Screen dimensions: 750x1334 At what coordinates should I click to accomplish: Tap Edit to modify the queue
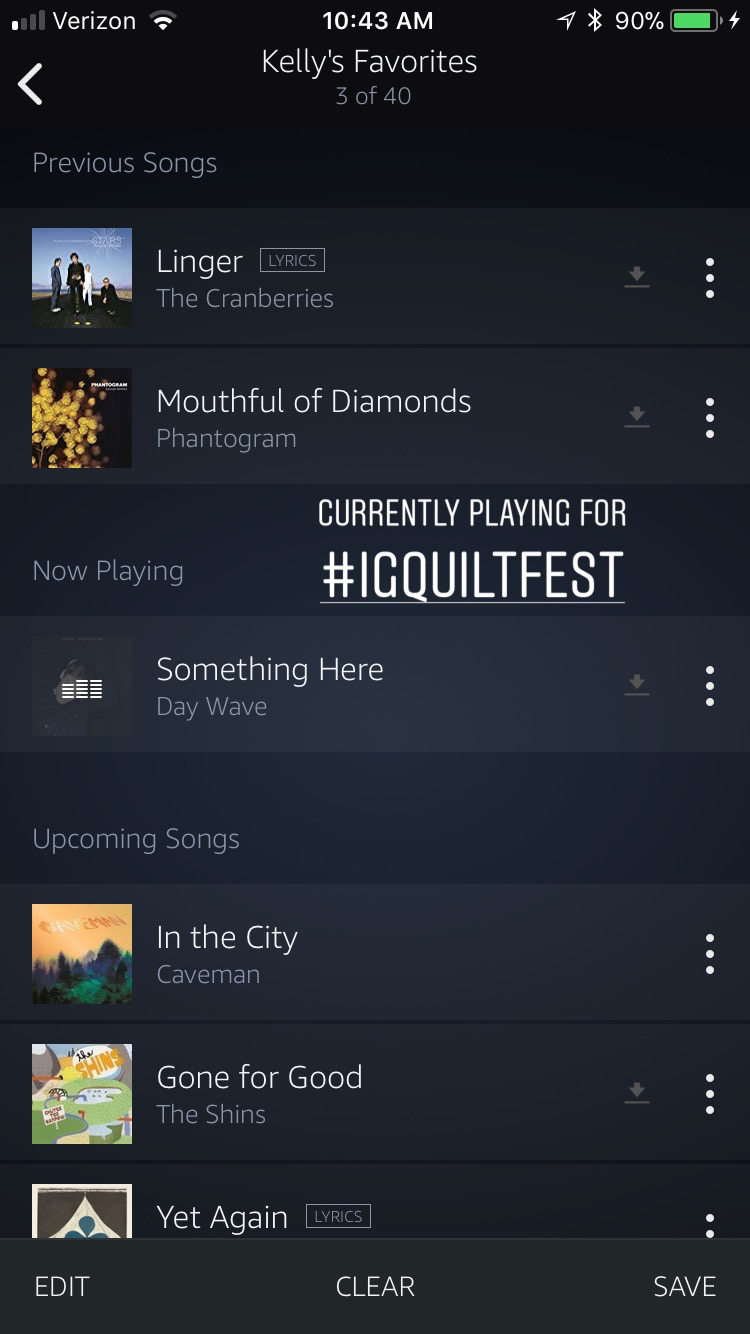[62, 1287]
